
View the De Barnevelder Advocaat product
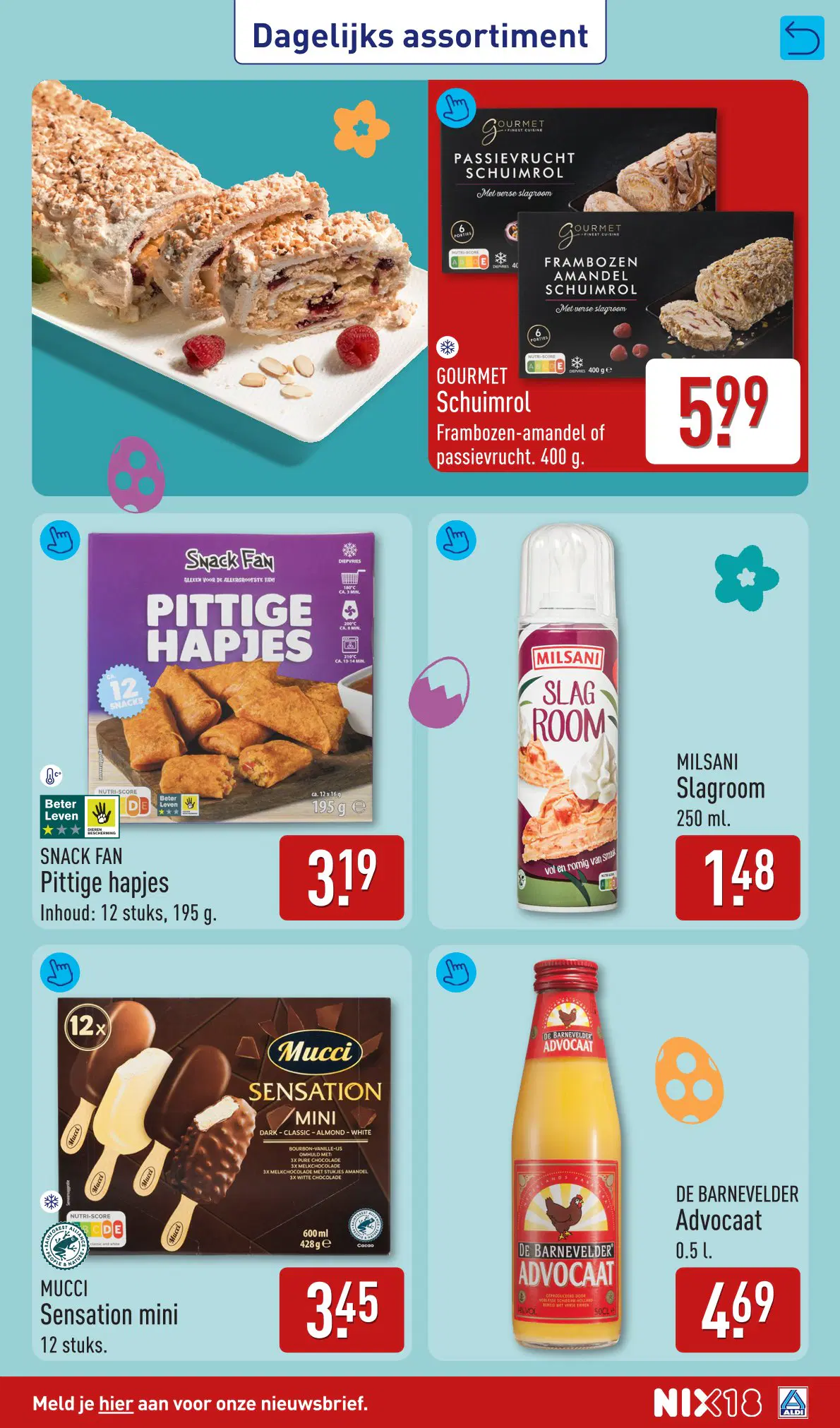456,973
